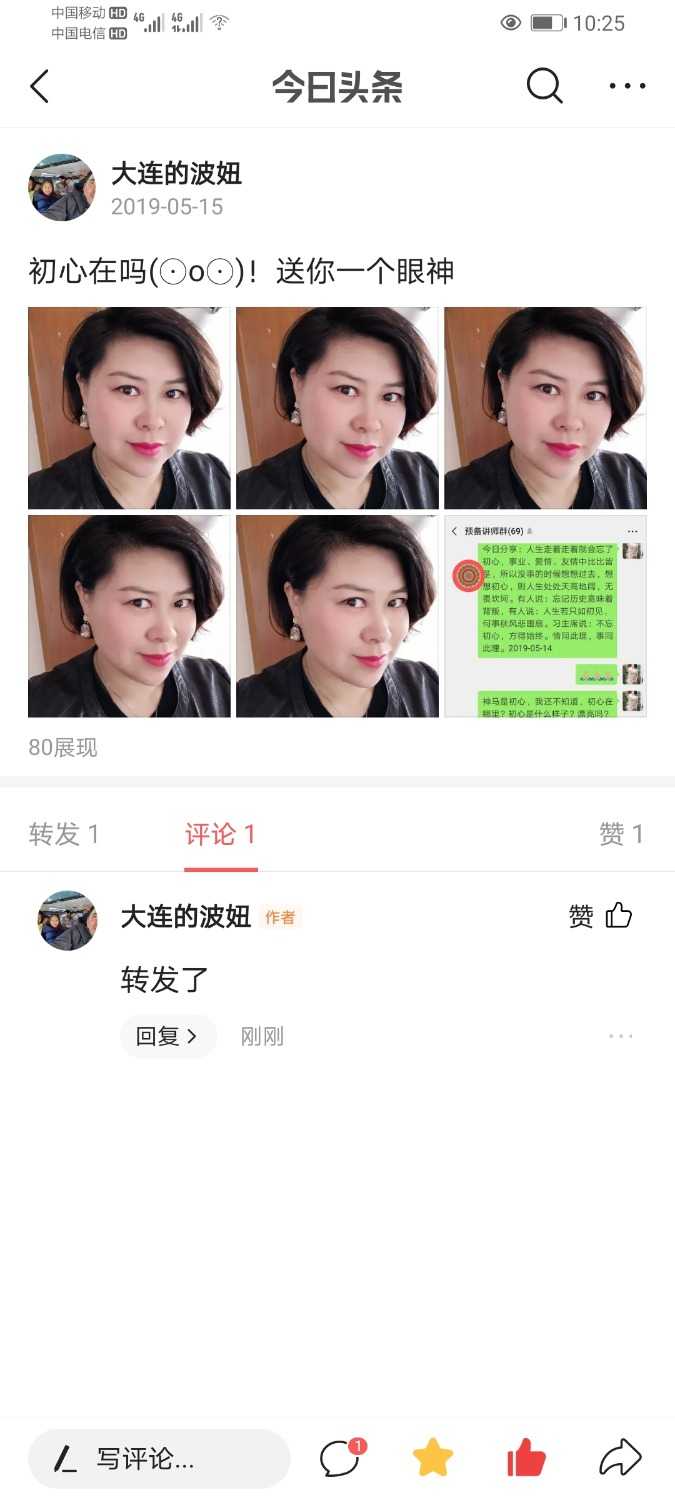Image resolution: width=675 pixels, height=1500 pixels.
Task: Go back using the arrow
Action: coord(40,87)
